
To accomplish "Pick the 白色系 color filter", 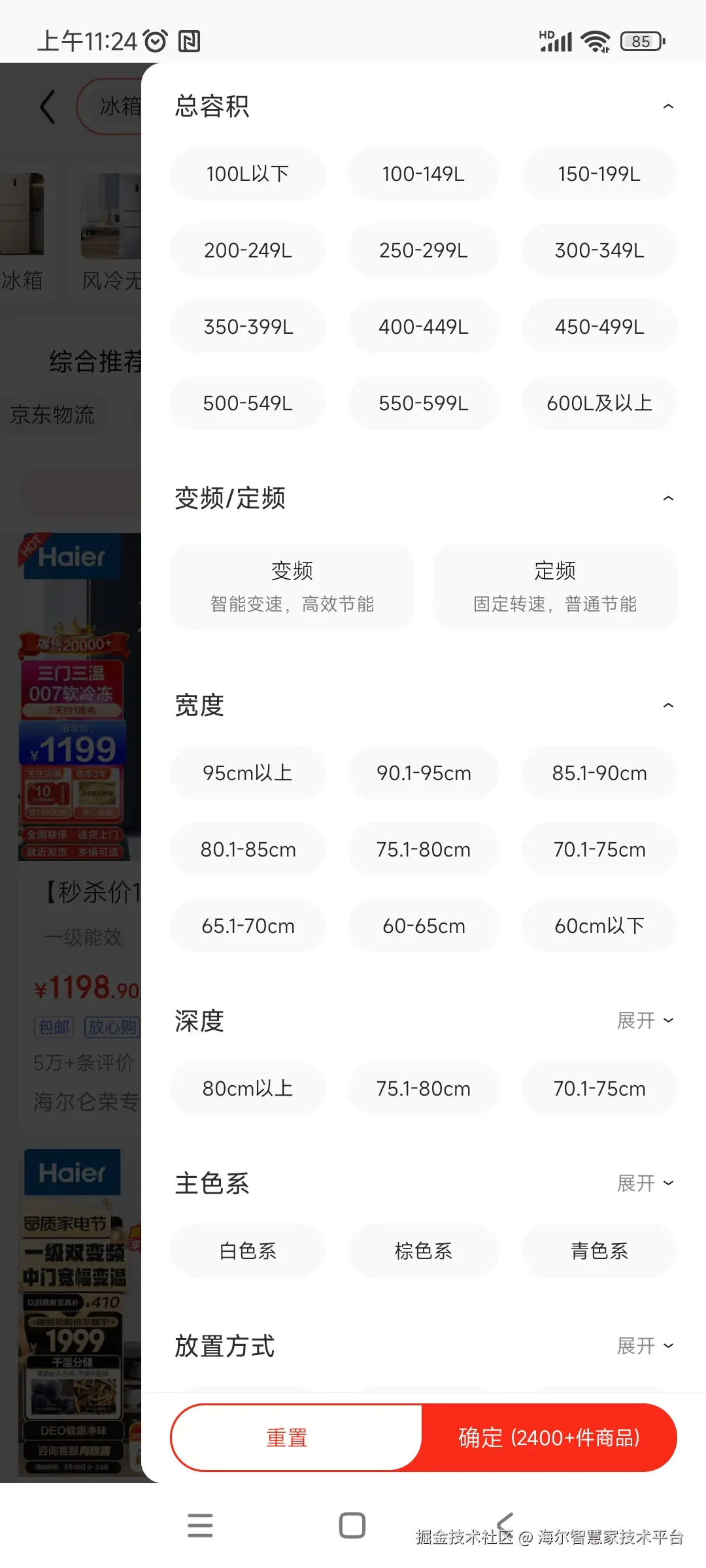I will [247, 1250].
